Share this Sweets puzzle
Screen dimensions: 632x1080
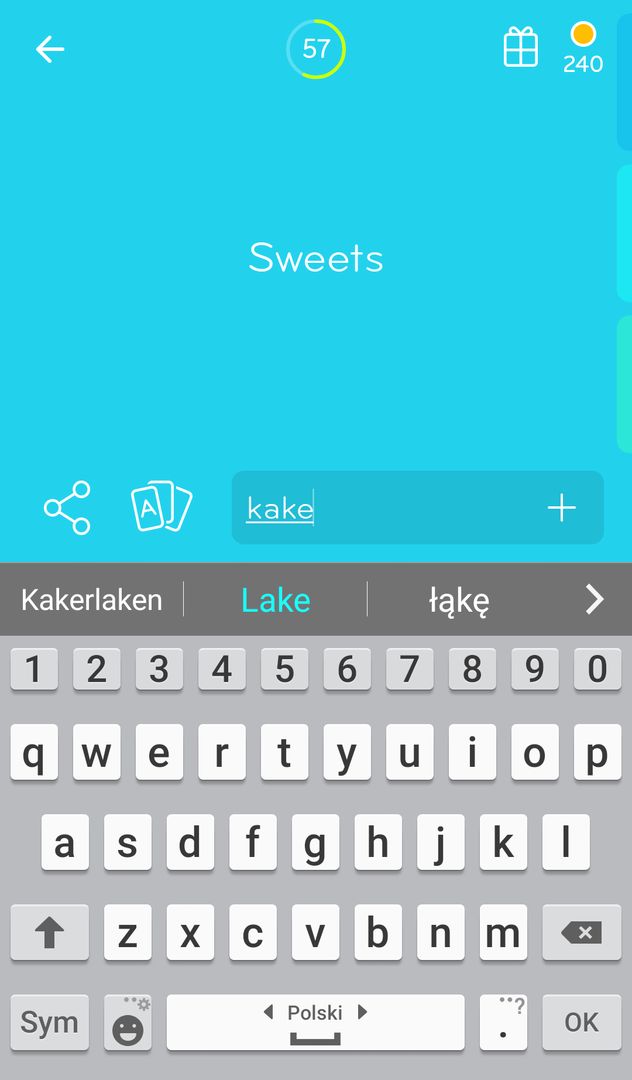pyautogui.click(x=67, y=508)
